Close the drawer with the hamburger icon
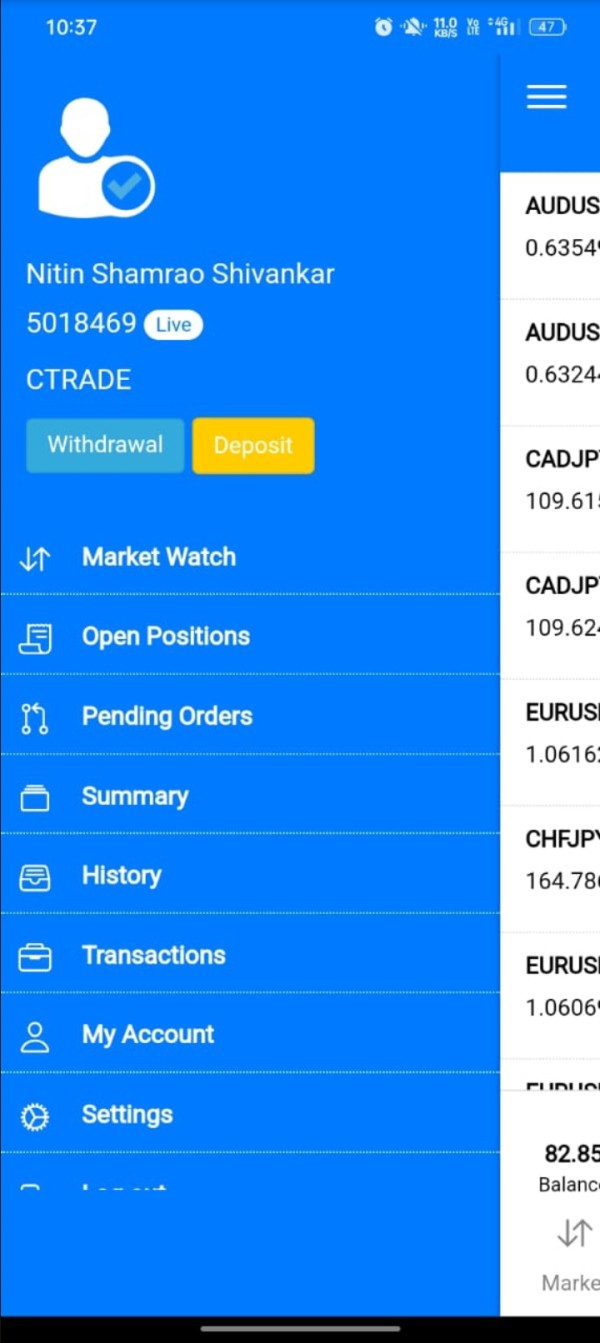The image size is (600, 1343). (x=546, y=96)
